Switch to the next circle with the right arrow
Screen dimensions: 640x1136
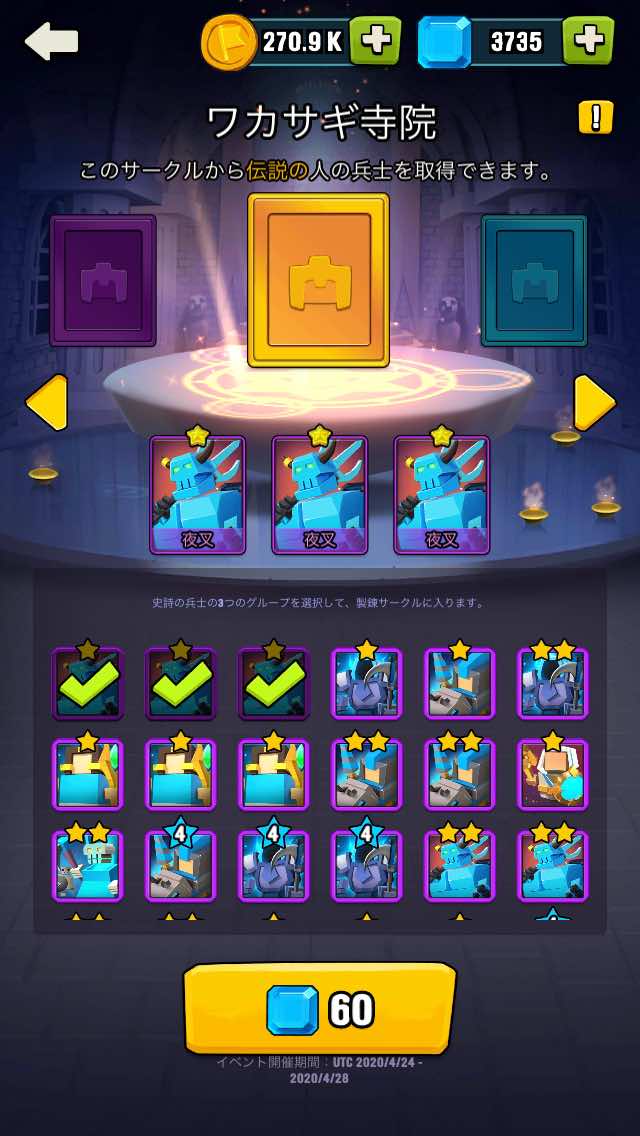pos(594,402)
